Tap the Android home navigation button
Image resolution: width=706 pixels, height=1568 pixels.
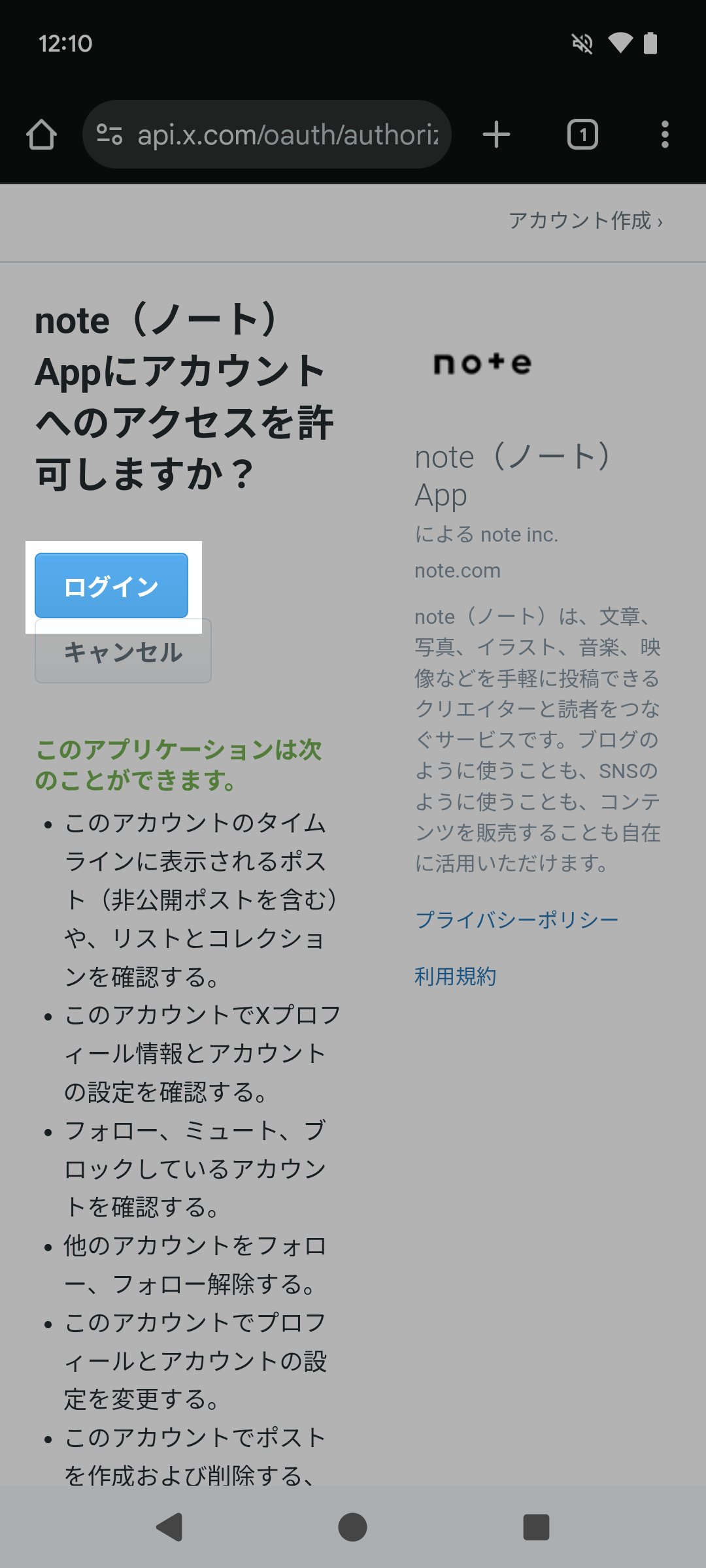point(353,1527)
